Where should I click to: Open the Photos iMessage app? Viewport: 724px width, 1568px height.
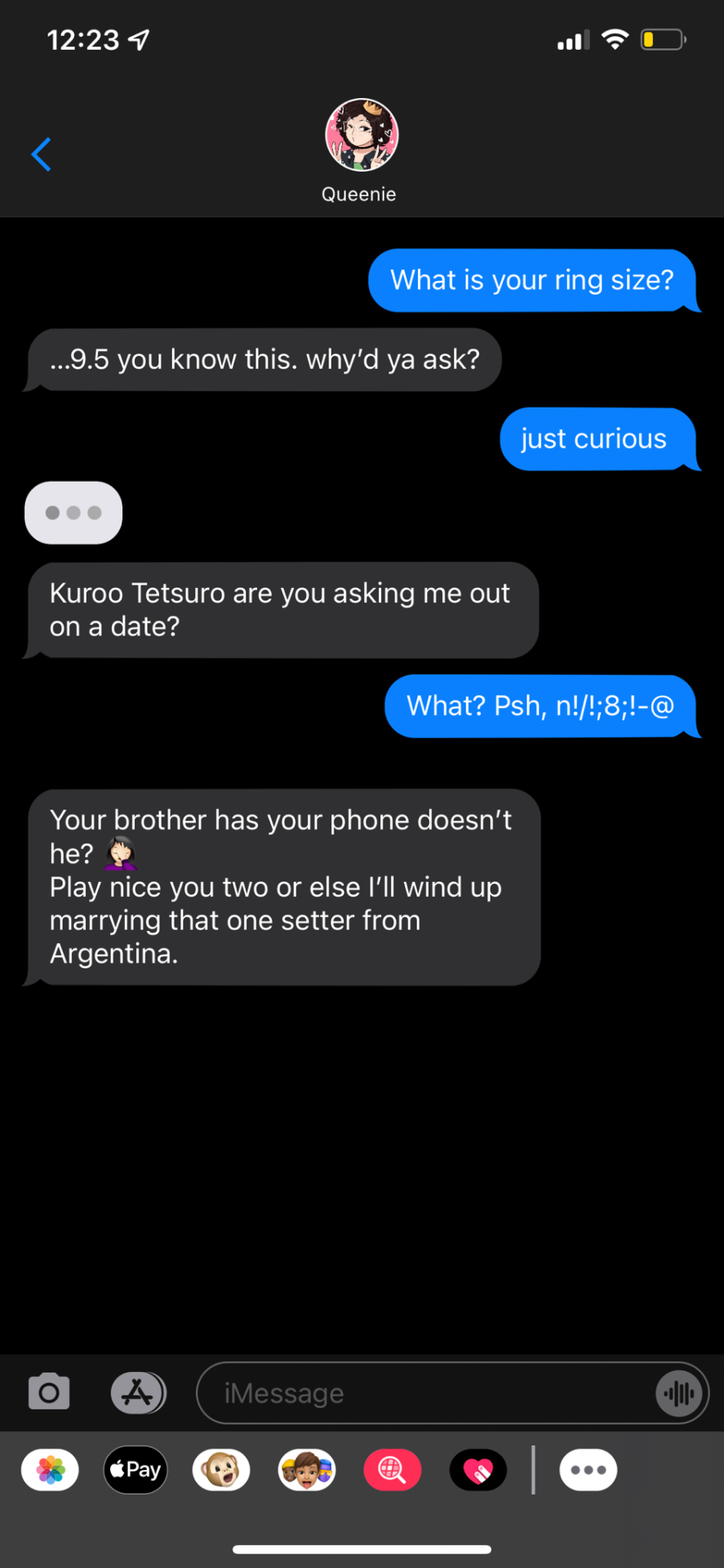click(x=50, y=1470)
